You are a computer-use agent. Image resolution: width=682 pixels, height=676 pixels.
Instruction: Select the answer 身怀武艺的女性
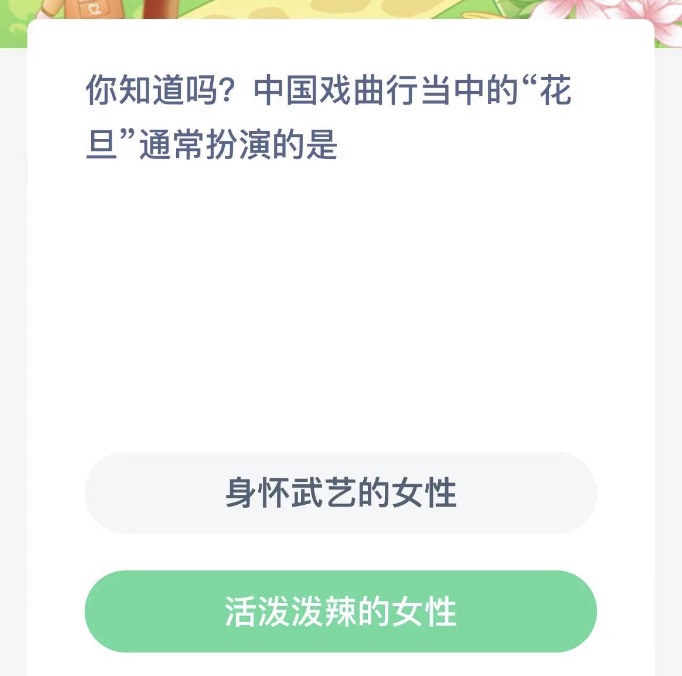tap(340, 493)
